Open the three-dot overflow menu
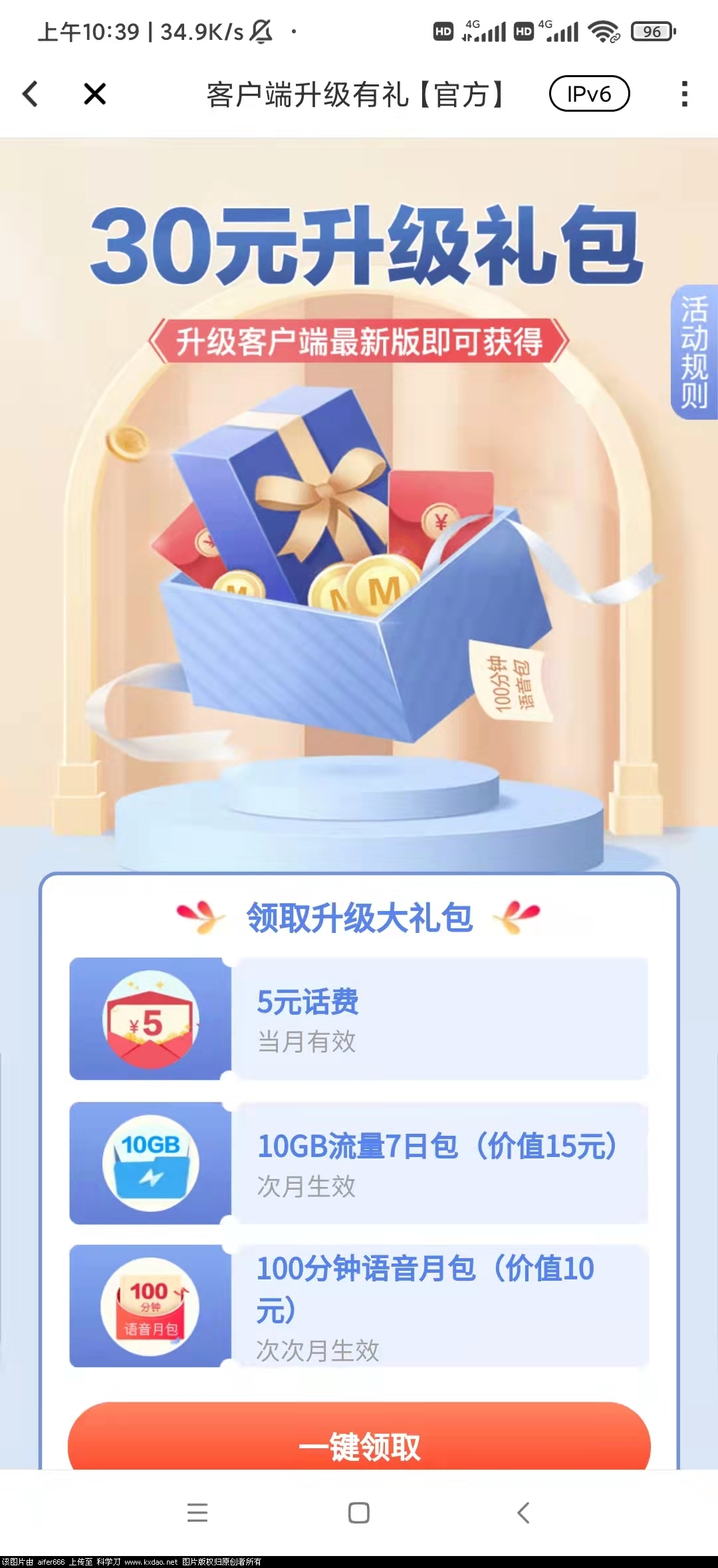 click(x=684, y=94)
